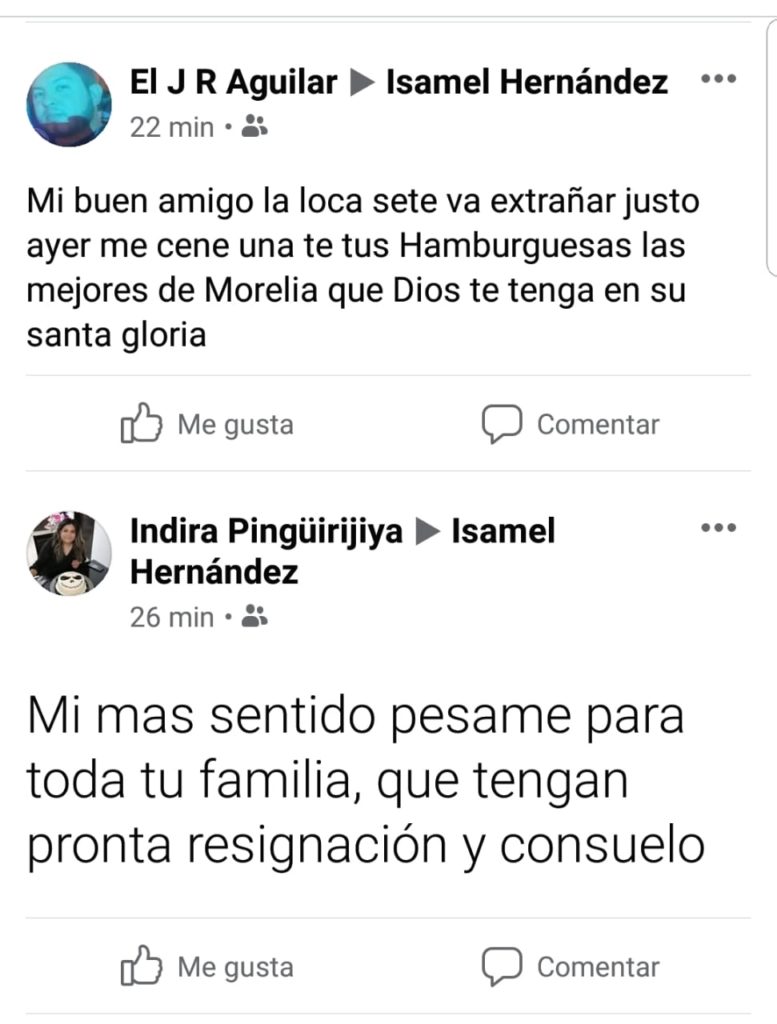777x1024 pixels.
Task: Visit El J R Aguilar's profile name link
Action: click(x=234, y=82)
